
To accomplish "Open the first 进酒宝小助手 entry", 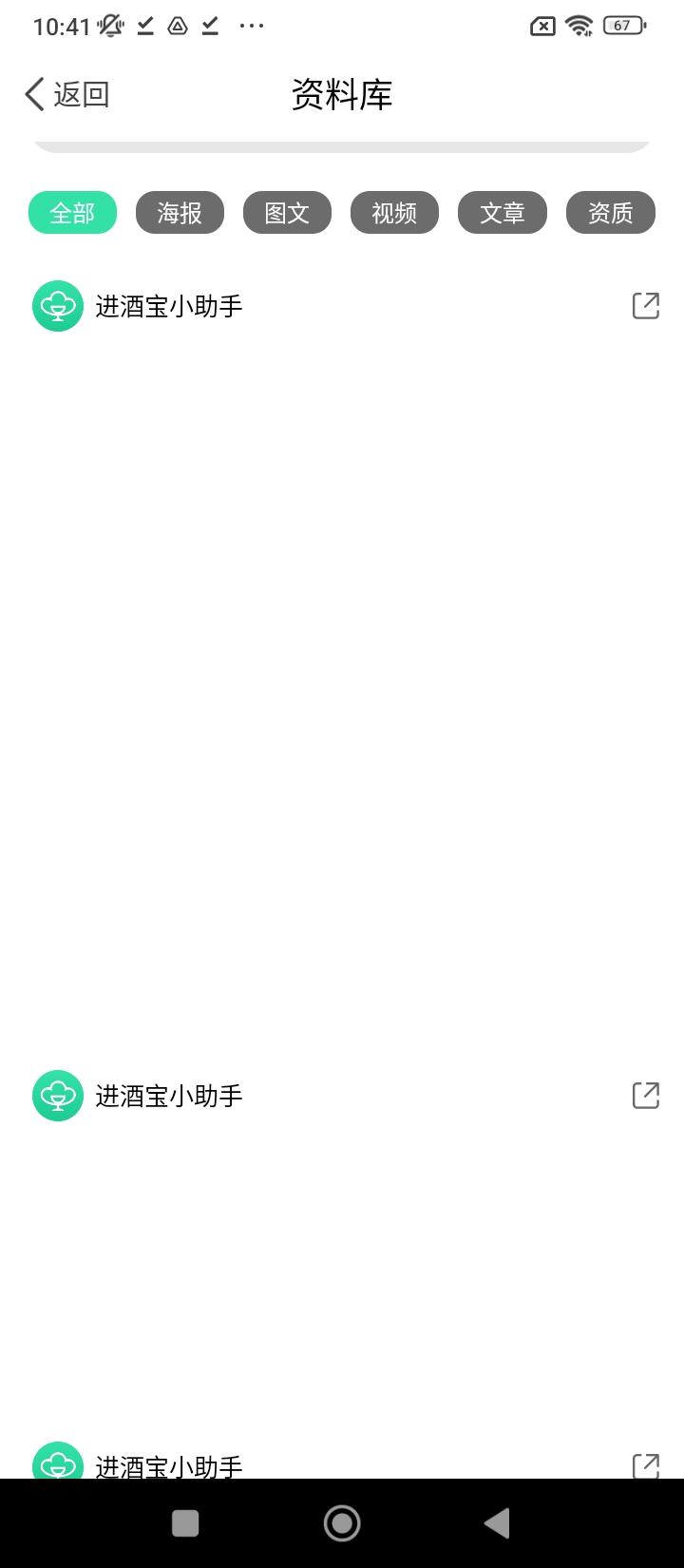I will 167,306.
